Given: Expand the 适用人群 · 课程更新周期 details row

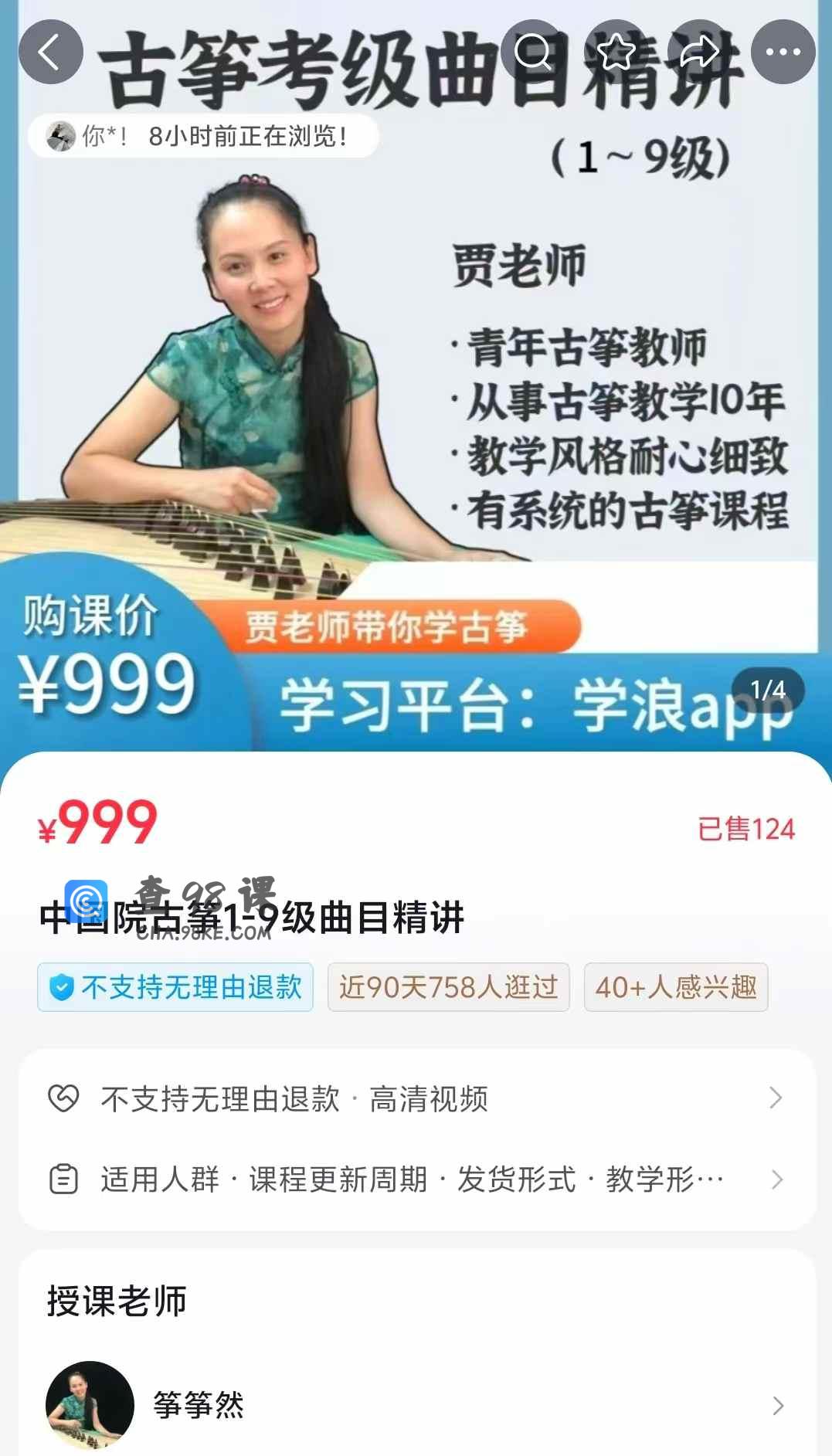Looking at the screenshot, I should (416, 1179).
